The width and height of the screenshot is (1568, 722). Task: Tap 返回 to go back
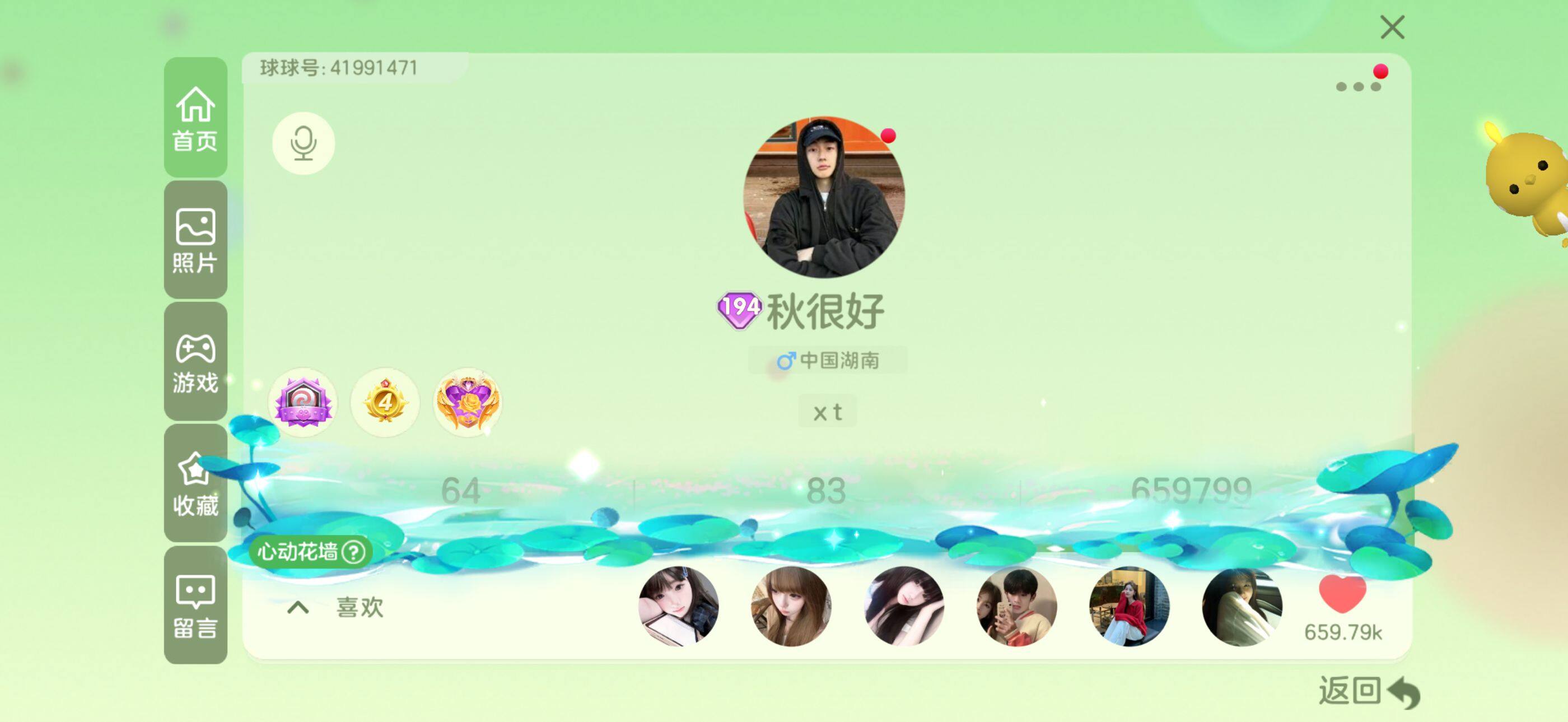pyautogui.click(x=1368, y=692)
